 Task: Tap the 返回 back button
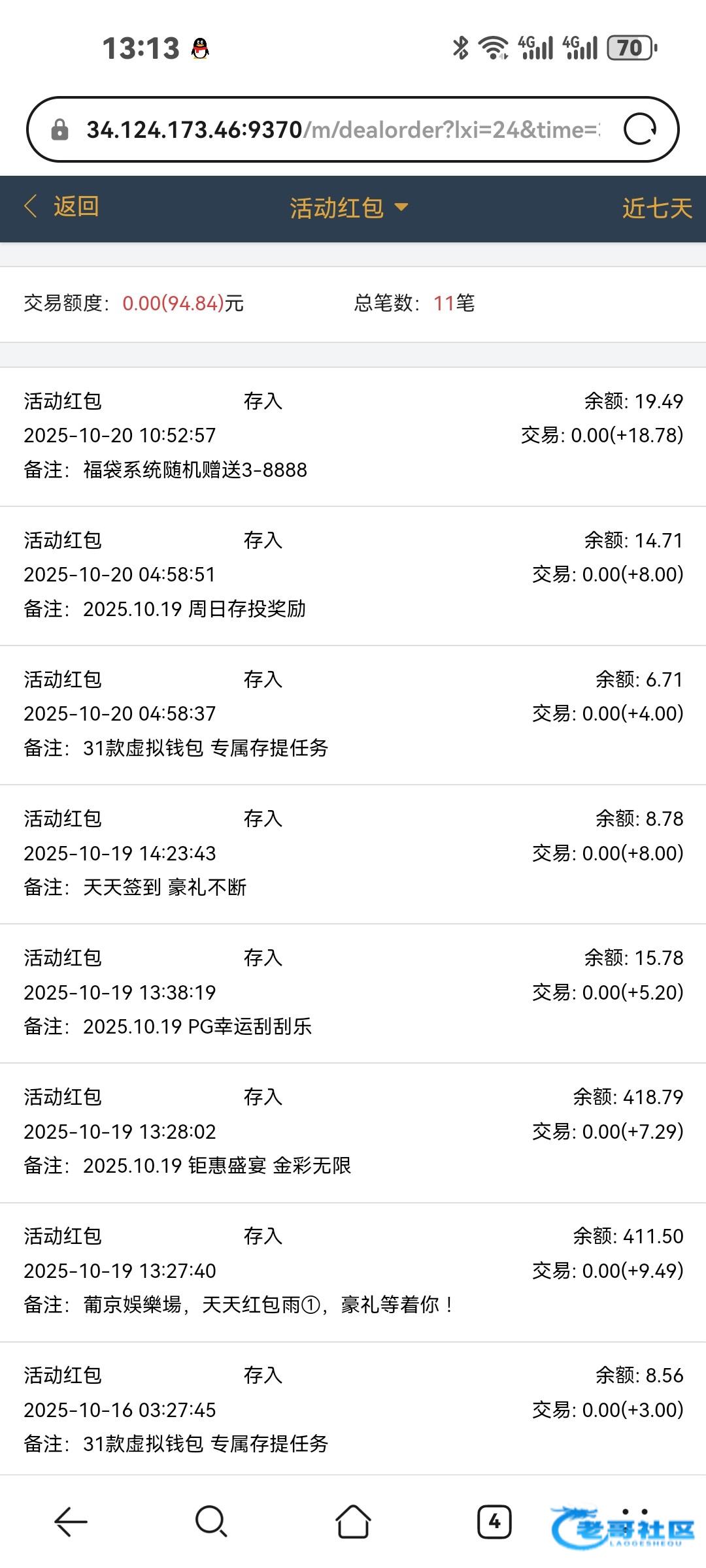point(62,207)
